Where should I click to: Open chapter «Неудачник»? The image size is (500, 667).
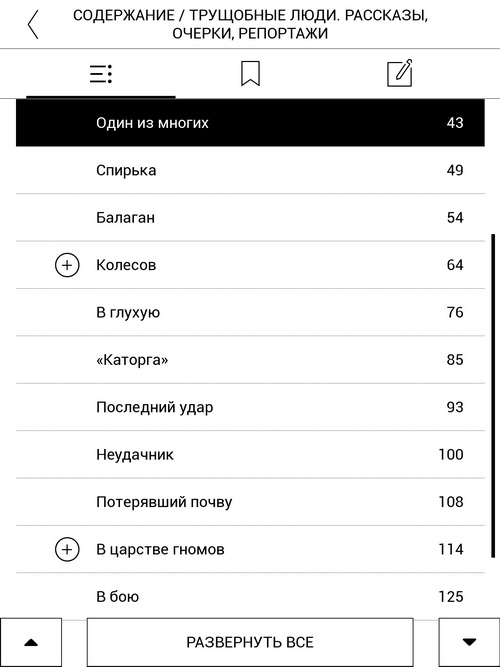click(250, 455)
